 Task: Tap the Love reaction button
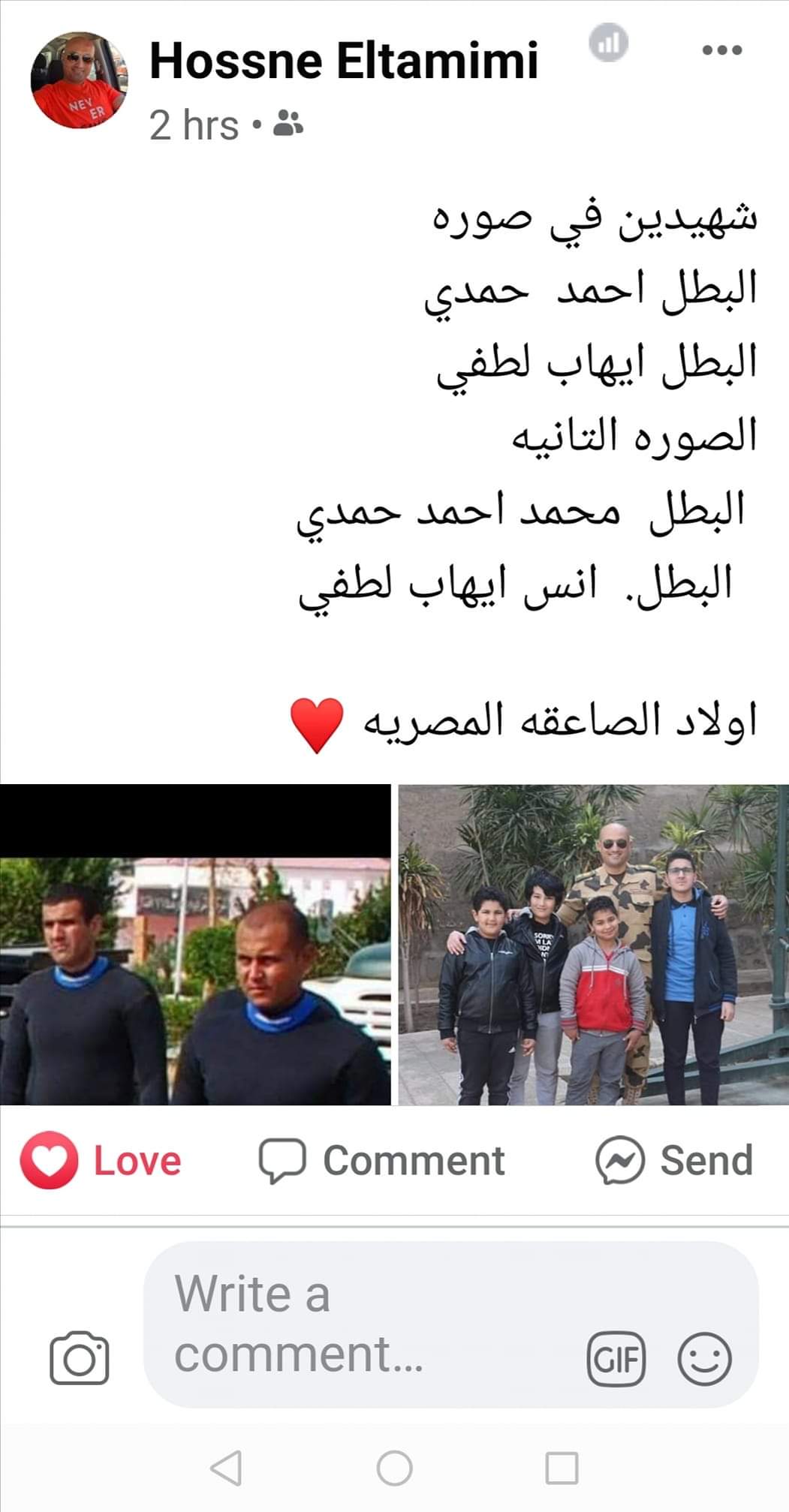pos(101,1161)
